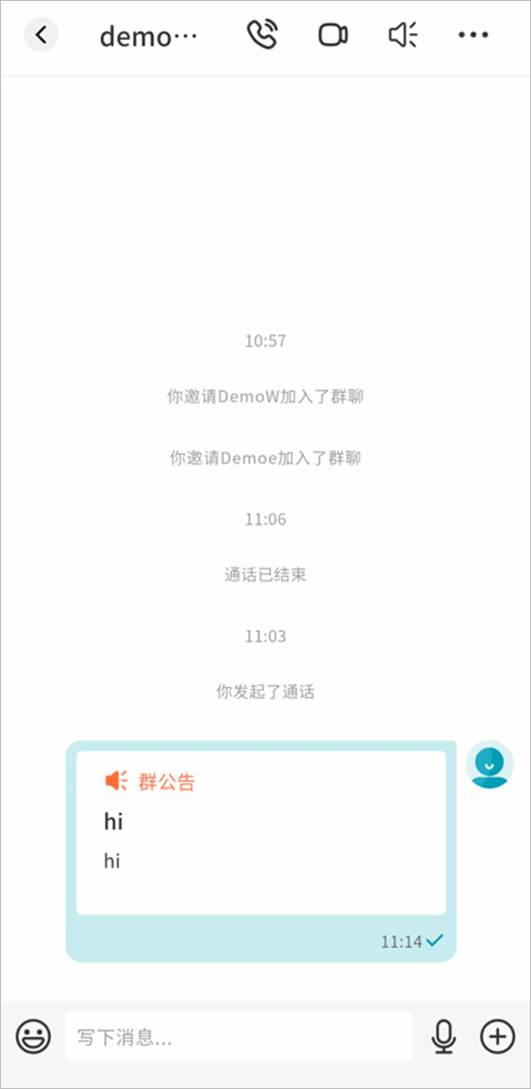Tap the microphone to record voice
This screenshot has height=1089, width=531.
pos(444,1038)
